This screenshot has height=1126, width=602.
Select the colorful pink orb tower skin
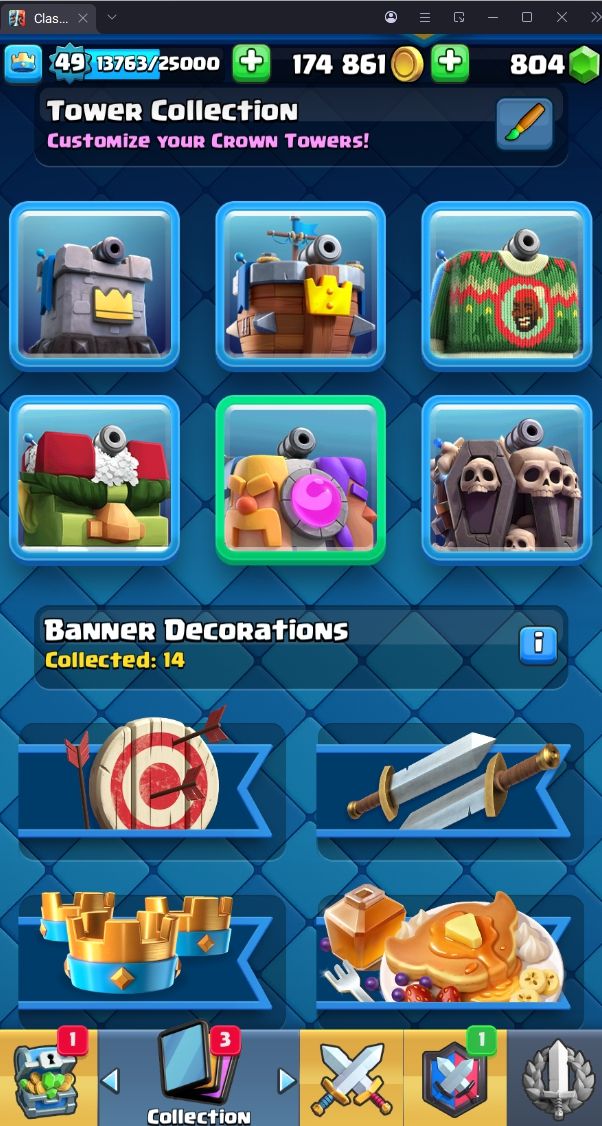300,480
